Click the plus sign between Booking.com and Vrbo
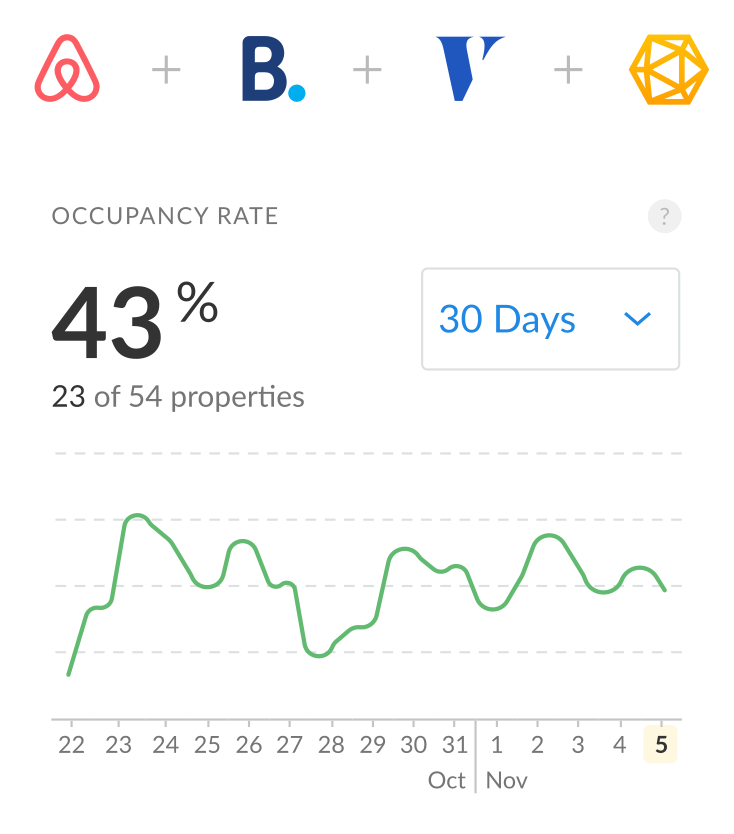734x834 pixels. click(x=368, y=69)
